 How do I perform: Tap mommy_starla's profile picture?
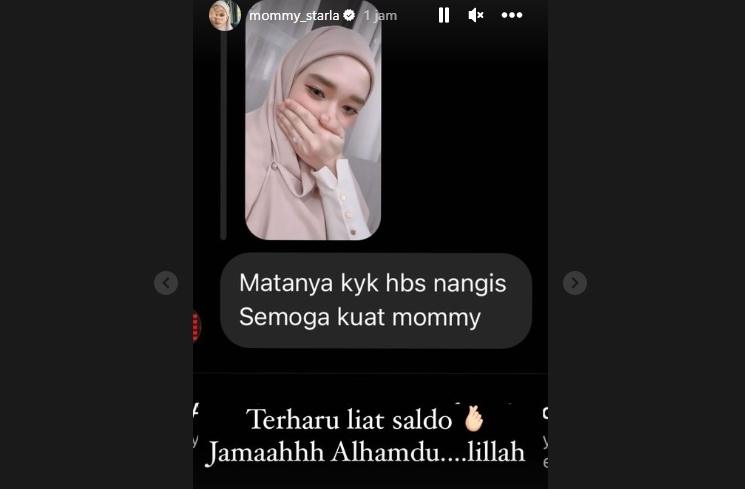[222, 15]
